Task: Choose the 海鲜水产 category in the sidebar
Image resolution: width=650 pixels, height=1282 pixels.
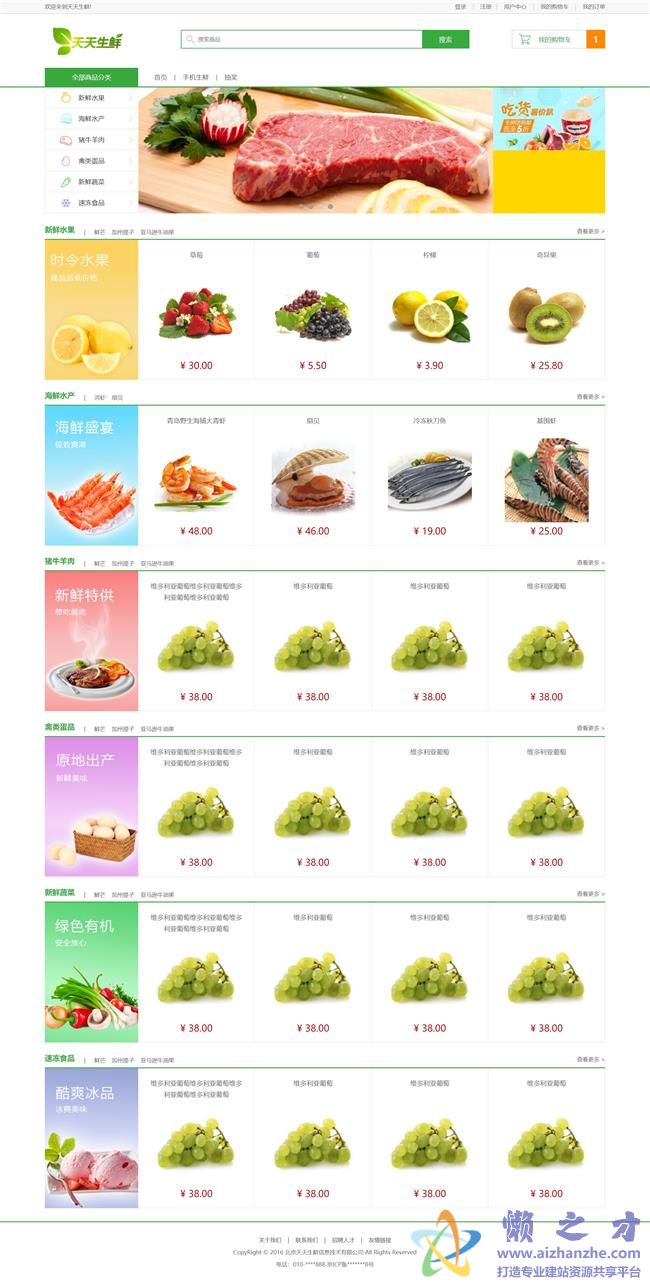Action: pyautogui.click(x=91, y=119)
